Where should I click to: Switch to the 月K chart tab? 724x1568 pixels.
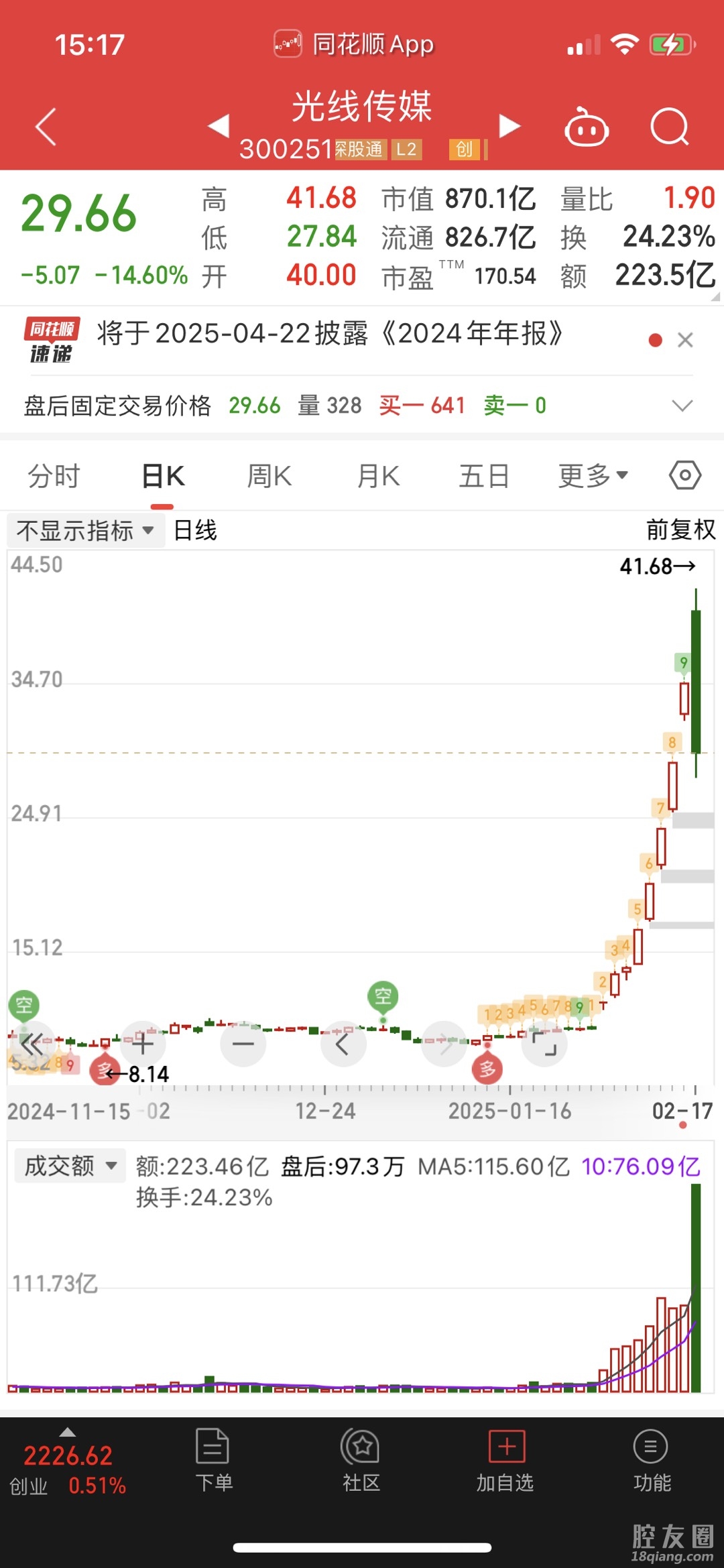[x=378, y=477]
